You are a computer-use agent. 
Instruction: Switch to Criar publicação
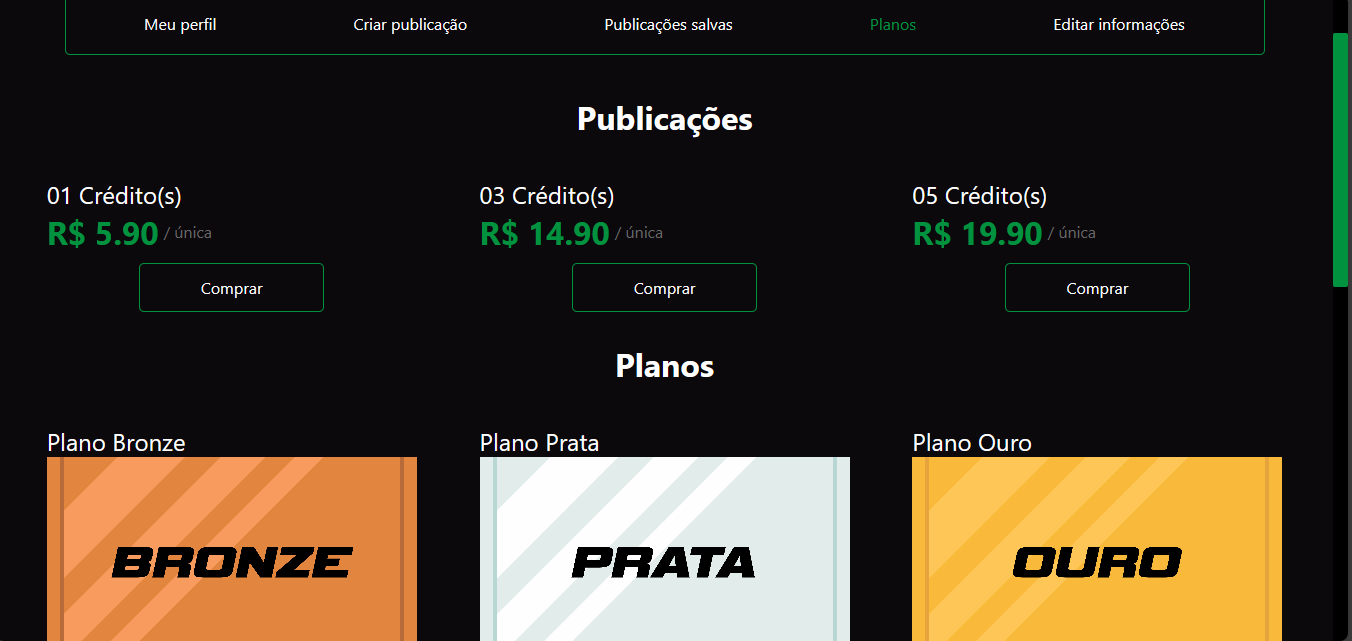click(x=410, y=25)
